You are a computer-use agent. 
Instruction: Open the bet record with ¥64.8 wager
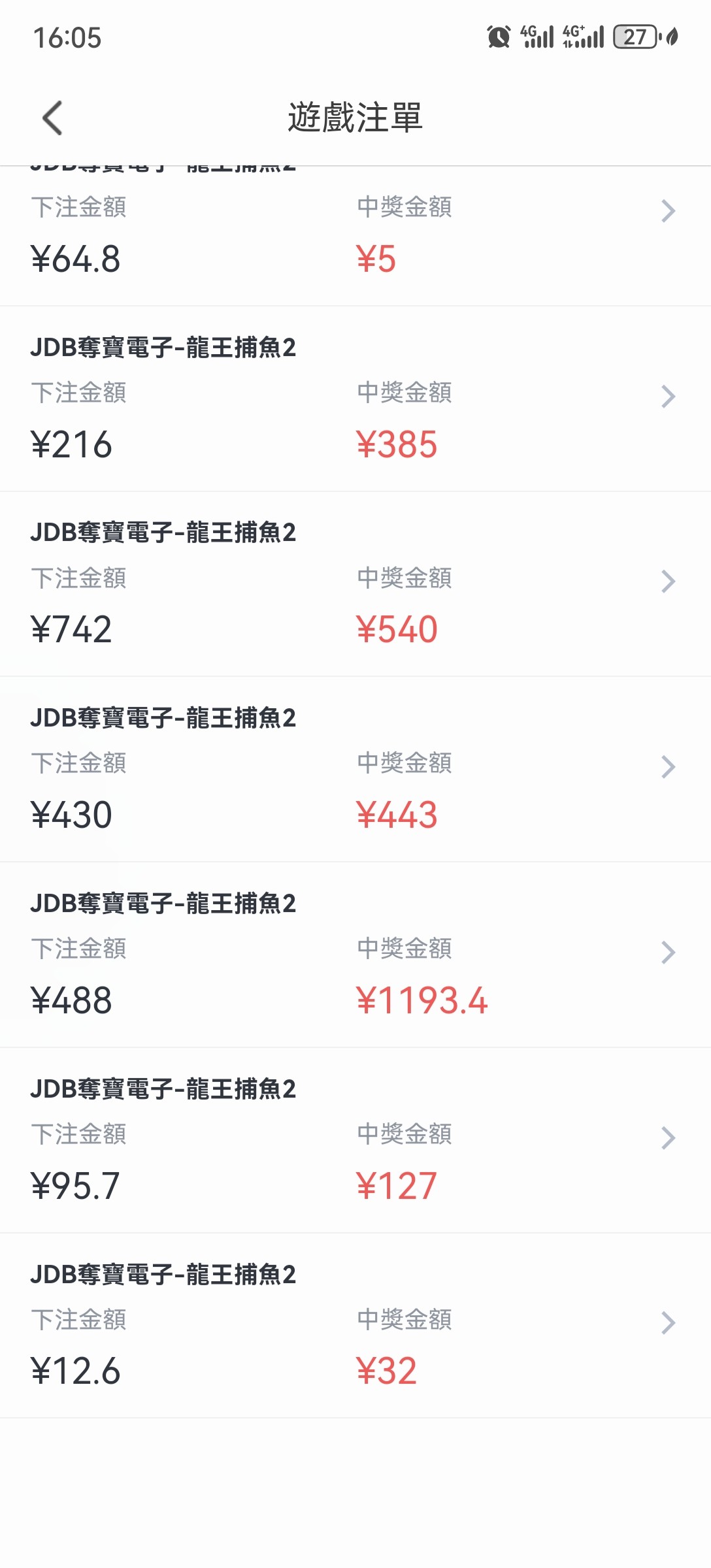click(355, 236)
